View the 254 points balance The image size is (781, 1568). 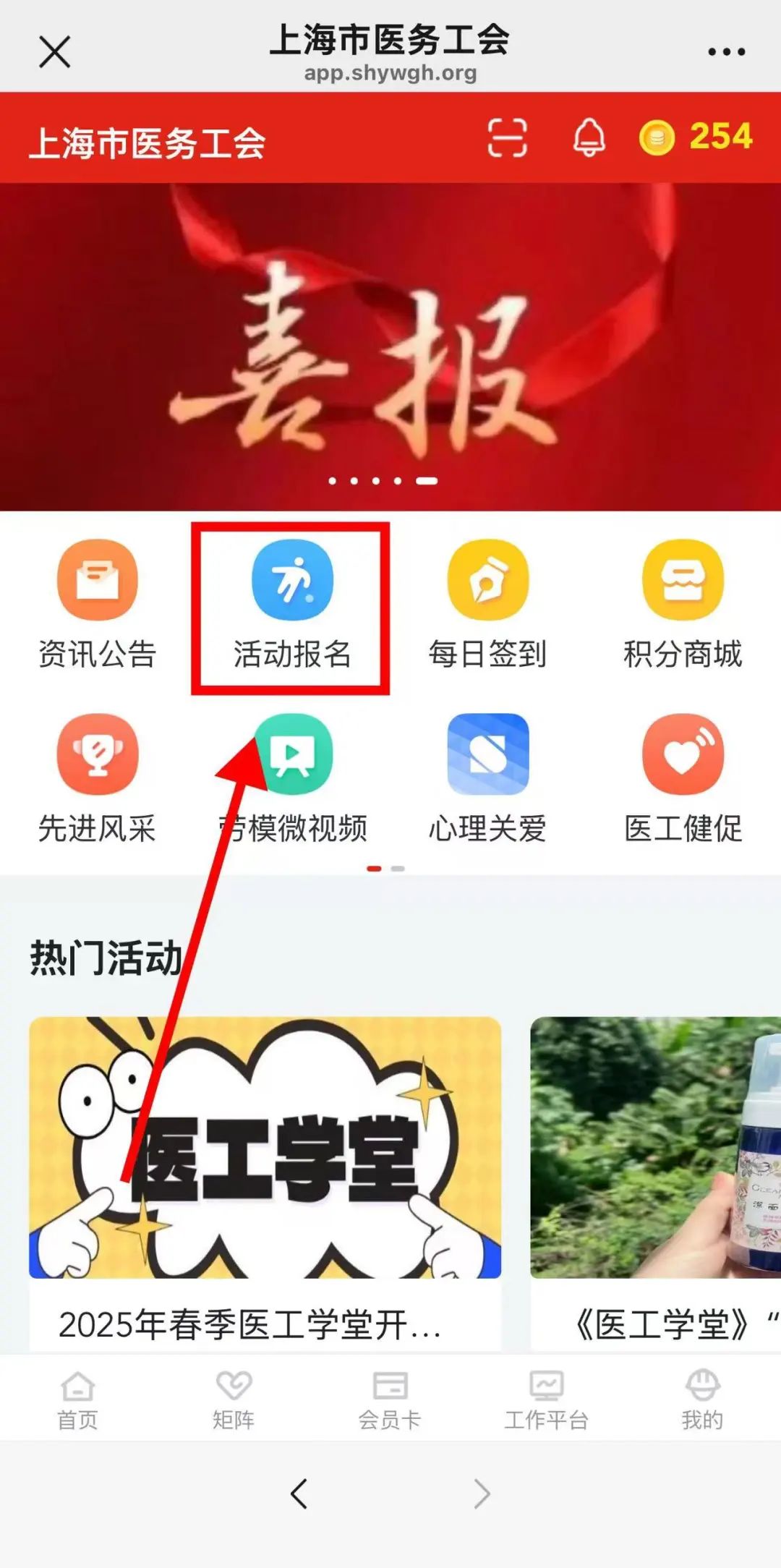tap(696, 137)
